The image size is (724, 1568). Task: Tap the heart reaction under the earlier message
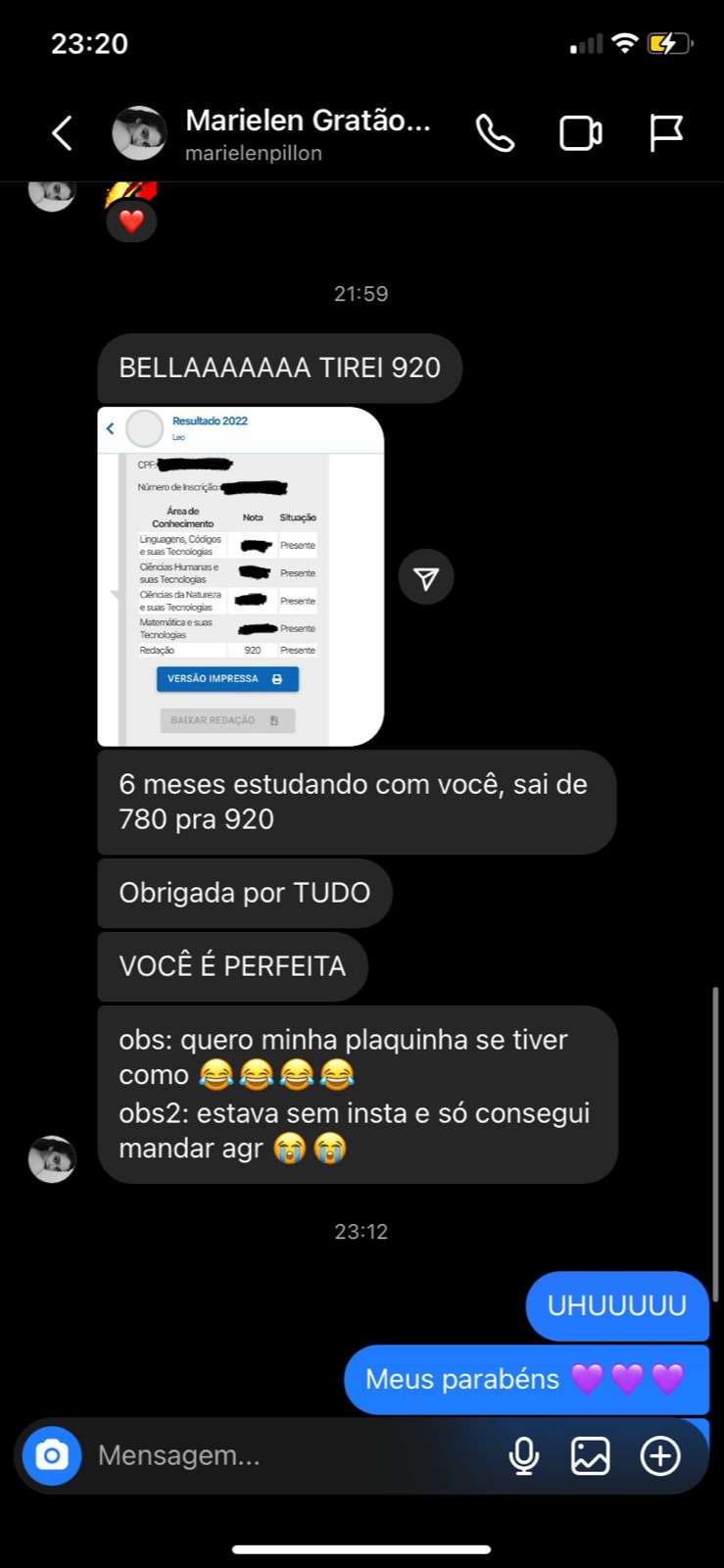pyautogui.click(x=131, y=220)
